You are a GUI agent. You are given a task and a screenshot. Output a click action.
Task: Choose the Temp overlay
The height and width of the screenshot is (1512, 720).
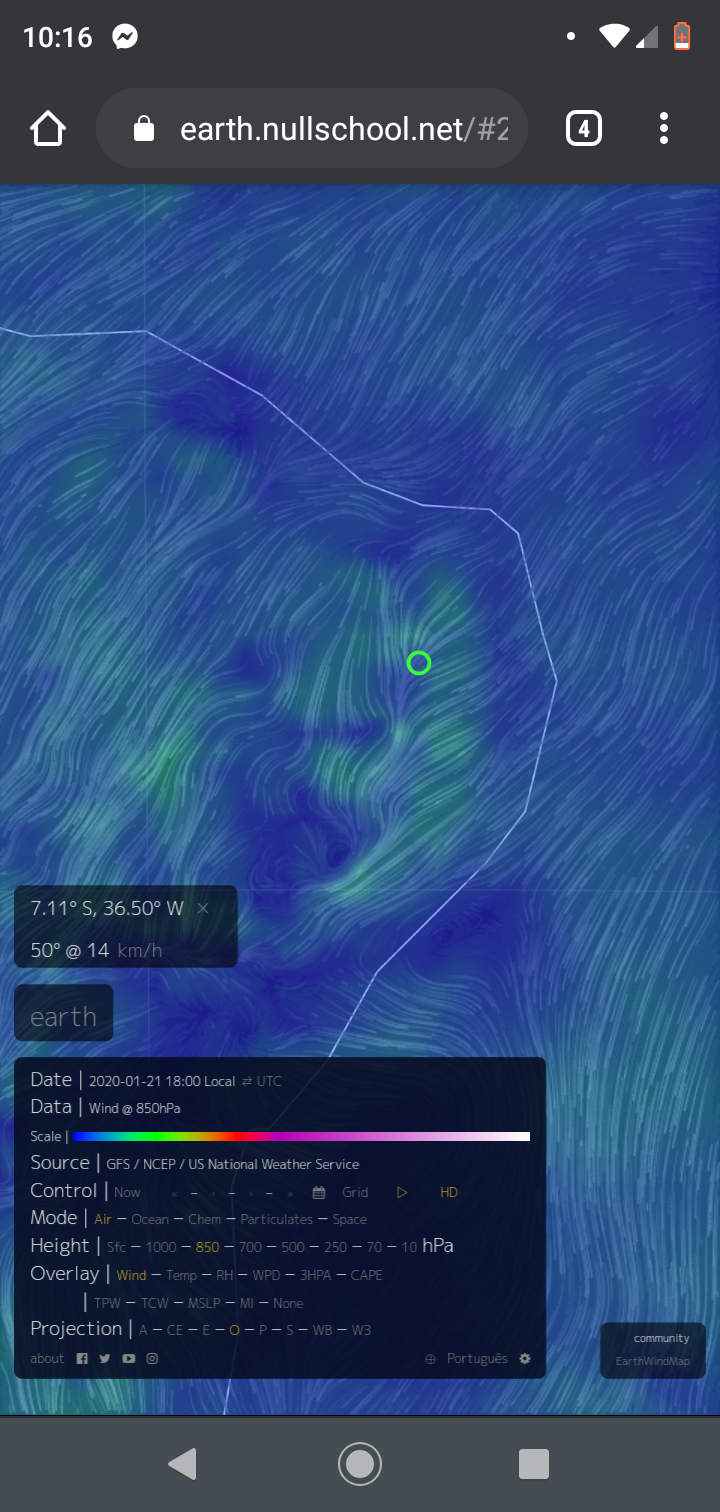(x=181, y=1275)
